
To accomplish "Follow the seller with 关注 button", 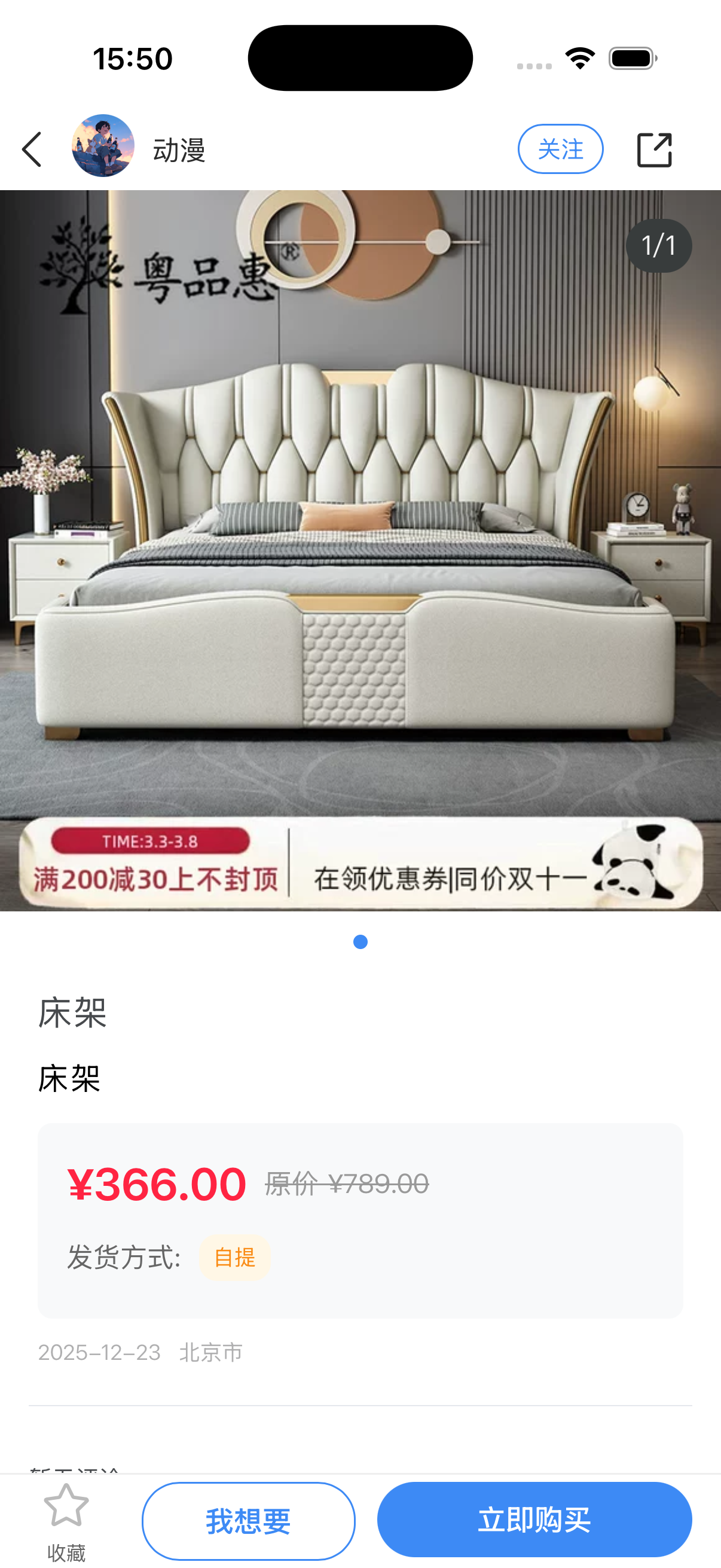I will point(560,149).
